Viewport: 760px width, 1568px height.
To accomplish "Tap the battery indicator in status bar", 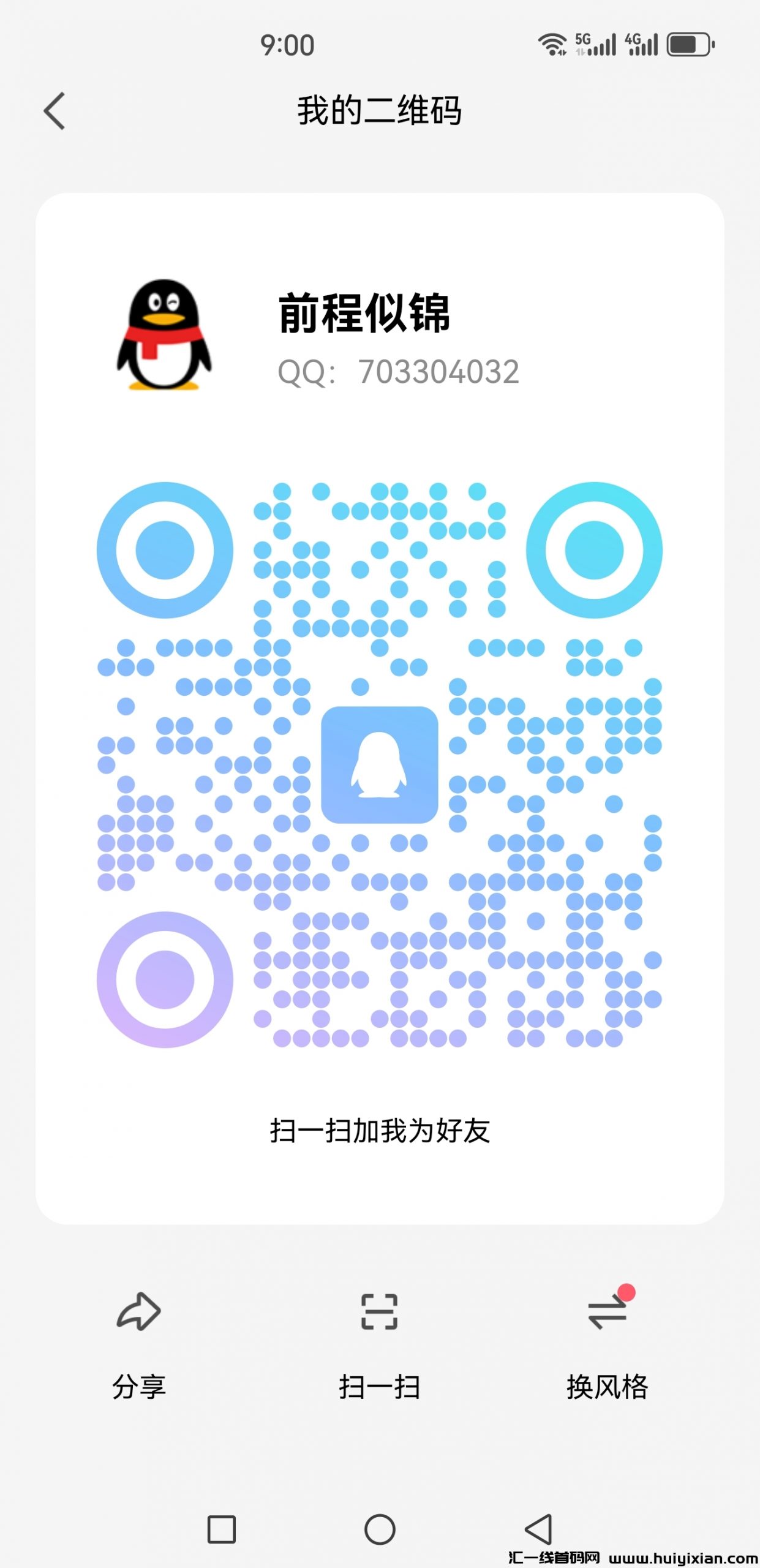I will coord(690,43).
